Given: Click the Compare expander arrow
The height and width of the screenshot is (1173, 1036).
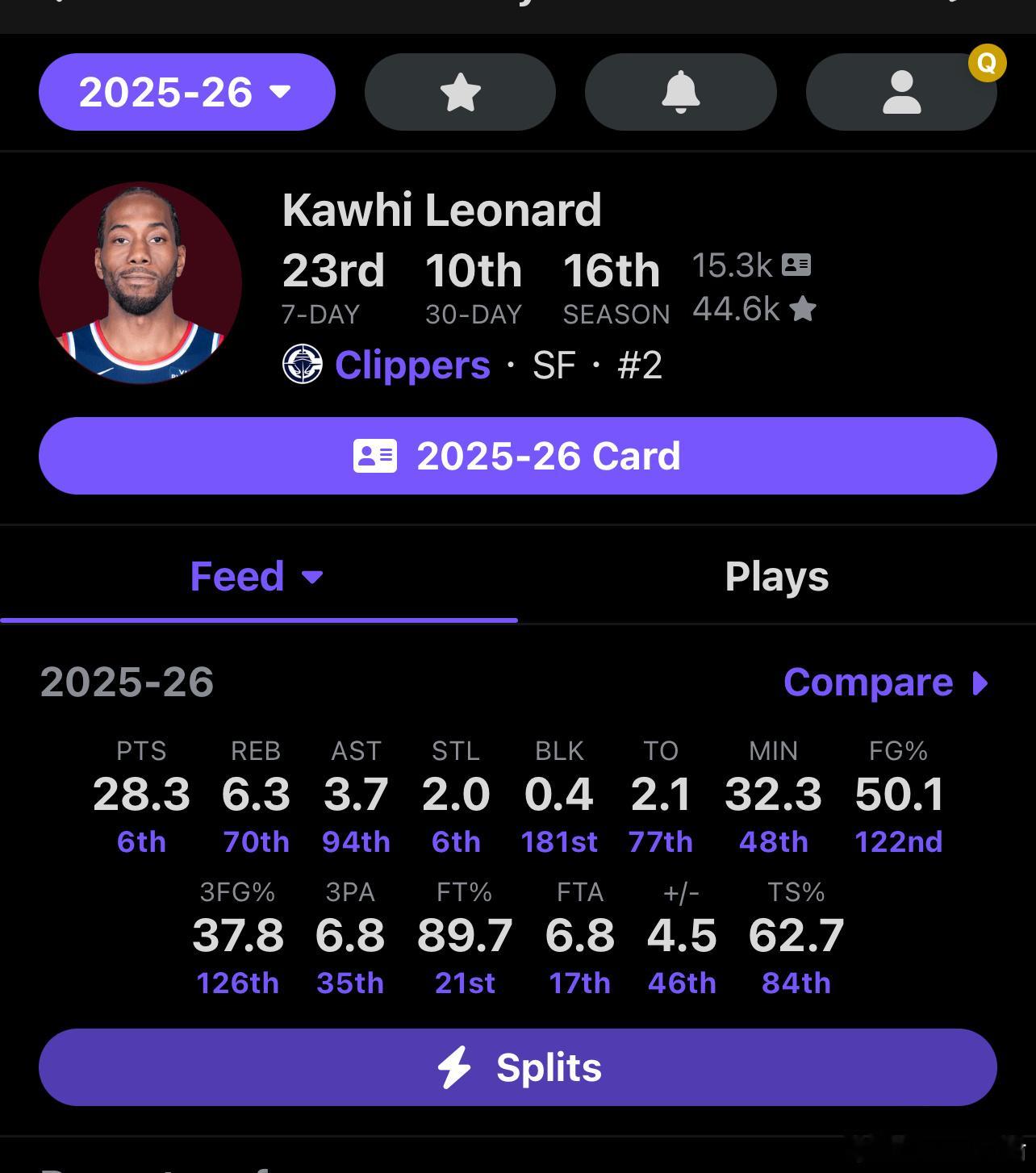Looking at the screenshot, I should (x=980, y=683).
